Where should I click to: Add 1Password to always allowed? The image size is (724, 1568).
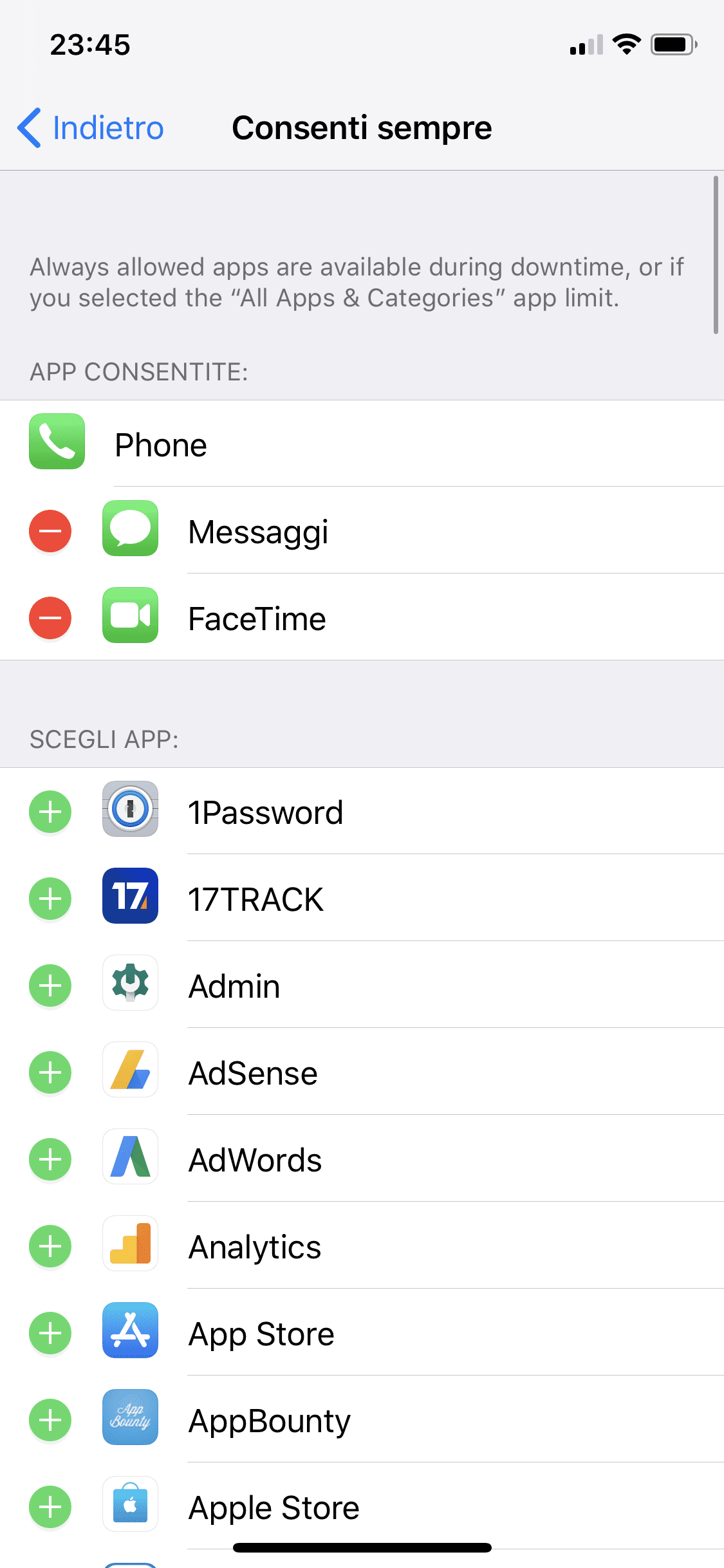(50, 812)
